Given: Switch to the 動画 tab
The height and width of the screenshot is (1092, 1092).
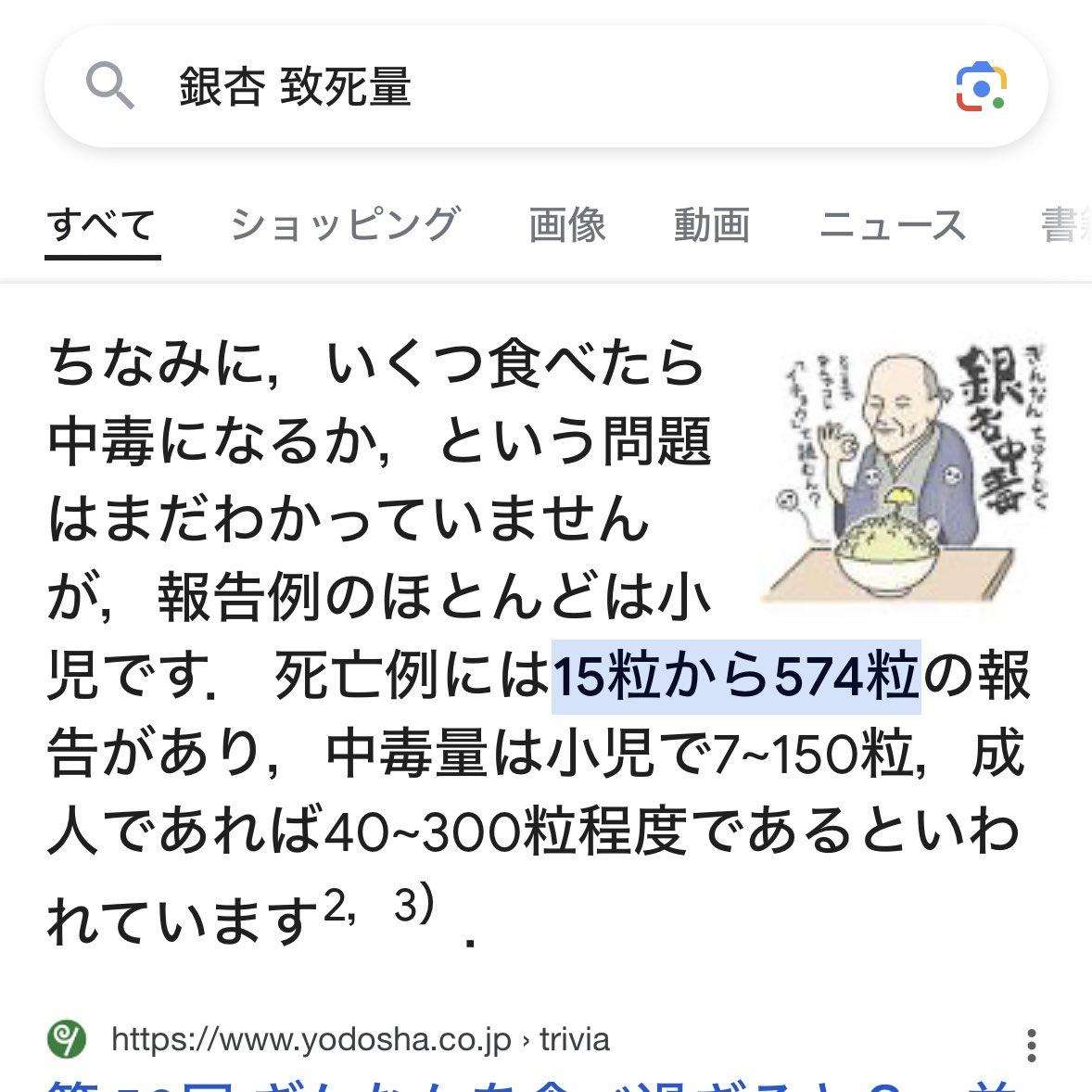Looking at the screenshot, I should (712, 225).
